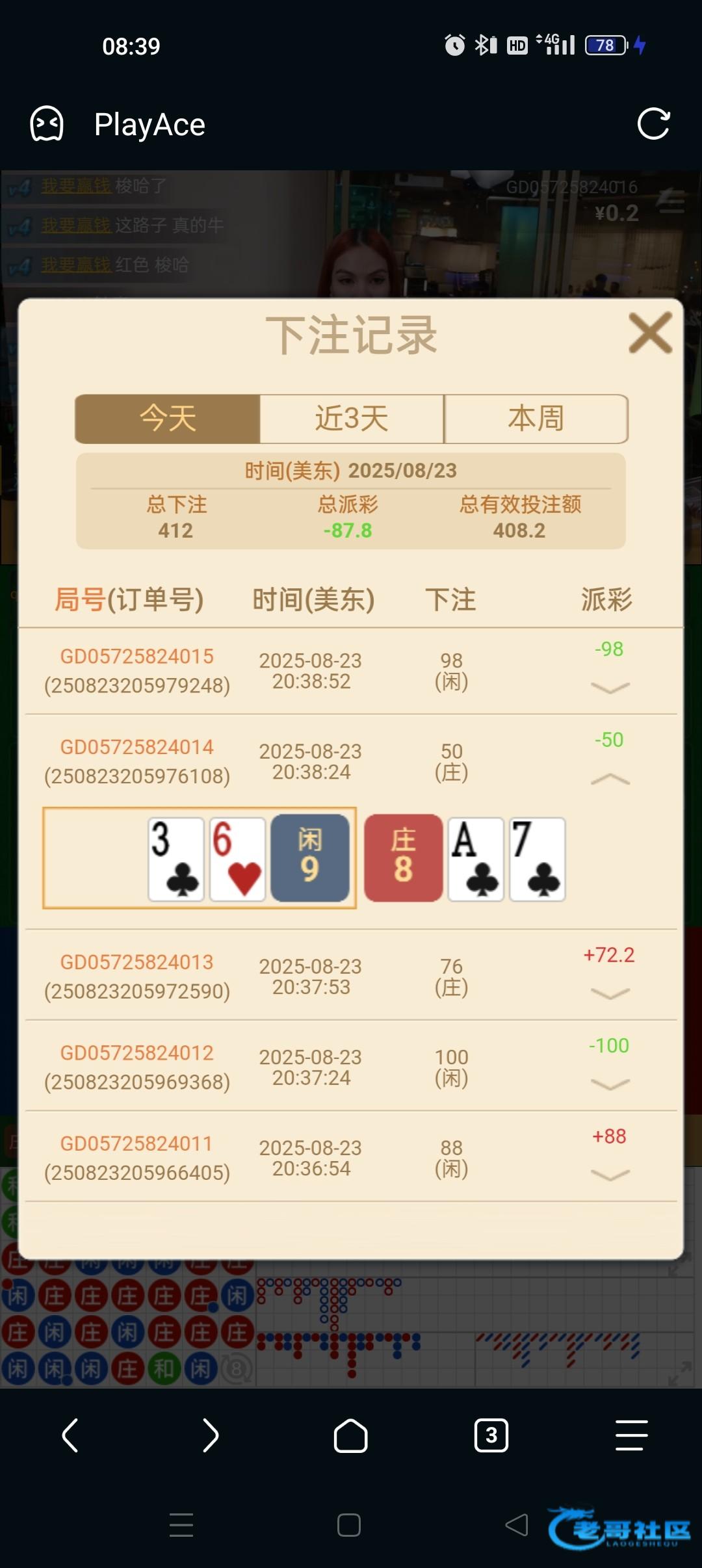Reload the PlayAce page
This screenshot has width=702, height=1568.
(653, 124)
